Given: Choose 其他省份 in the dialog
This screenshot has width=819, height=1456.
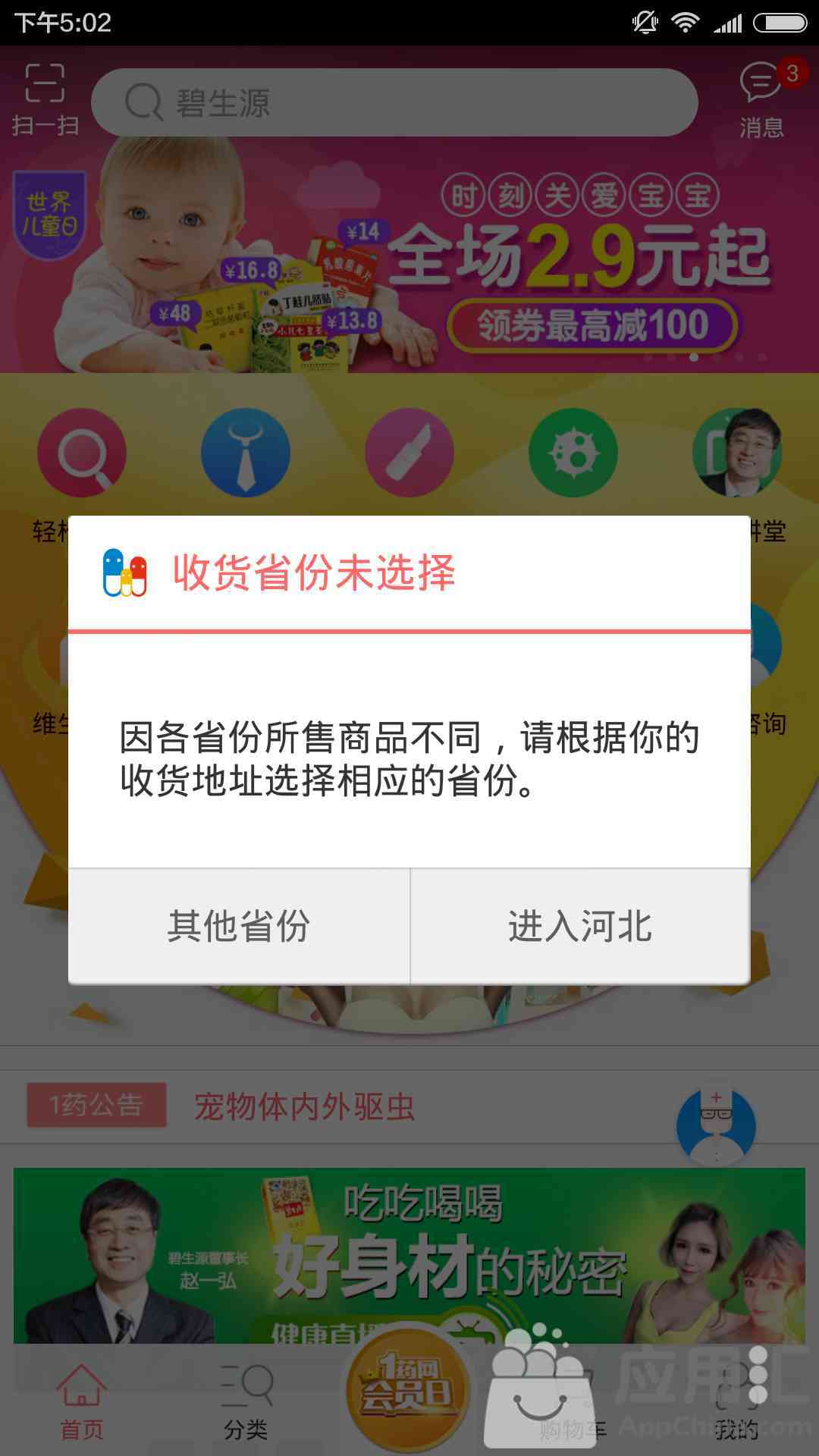Looking at the screenshot, I should click(239, 926).
